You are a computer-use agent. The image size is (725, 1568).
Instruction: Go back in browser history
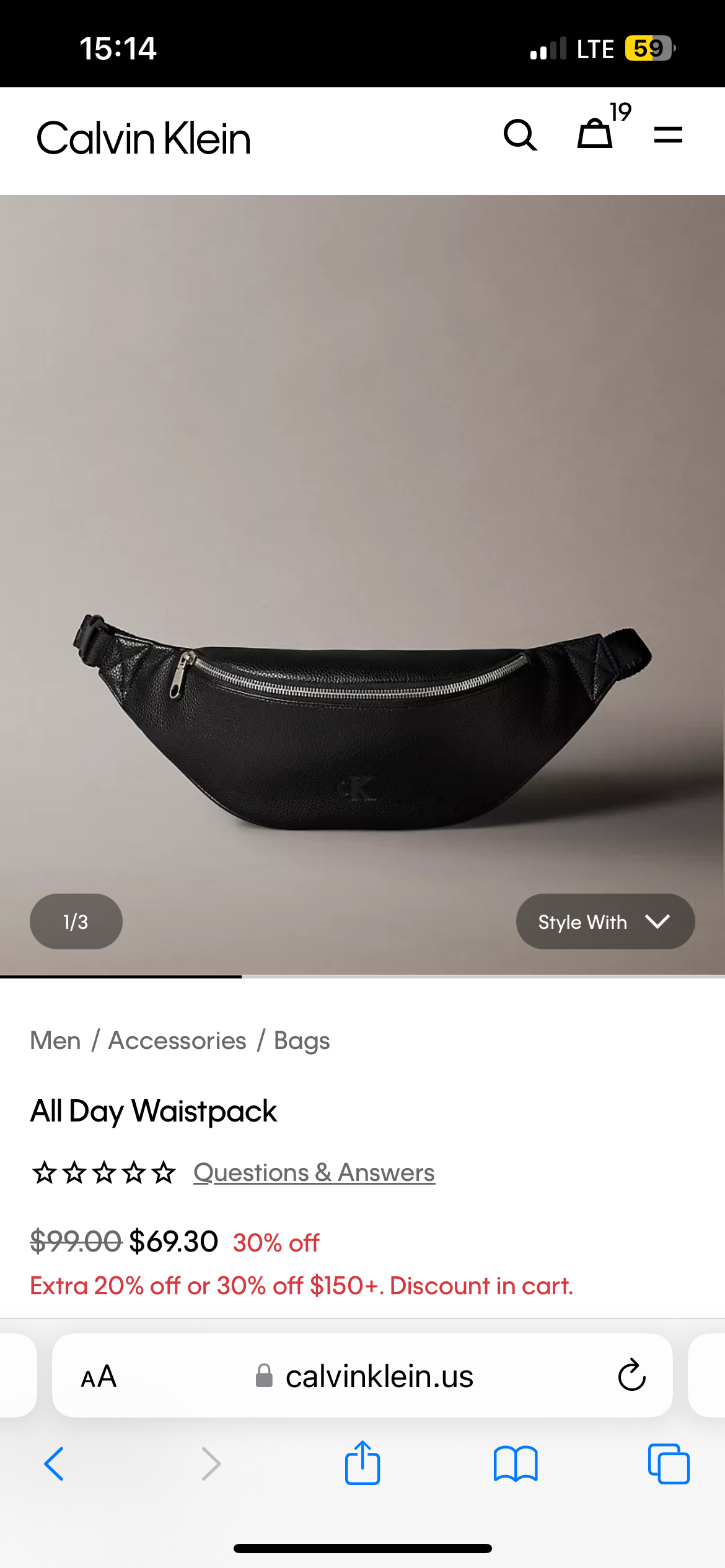coord(55,1464)
